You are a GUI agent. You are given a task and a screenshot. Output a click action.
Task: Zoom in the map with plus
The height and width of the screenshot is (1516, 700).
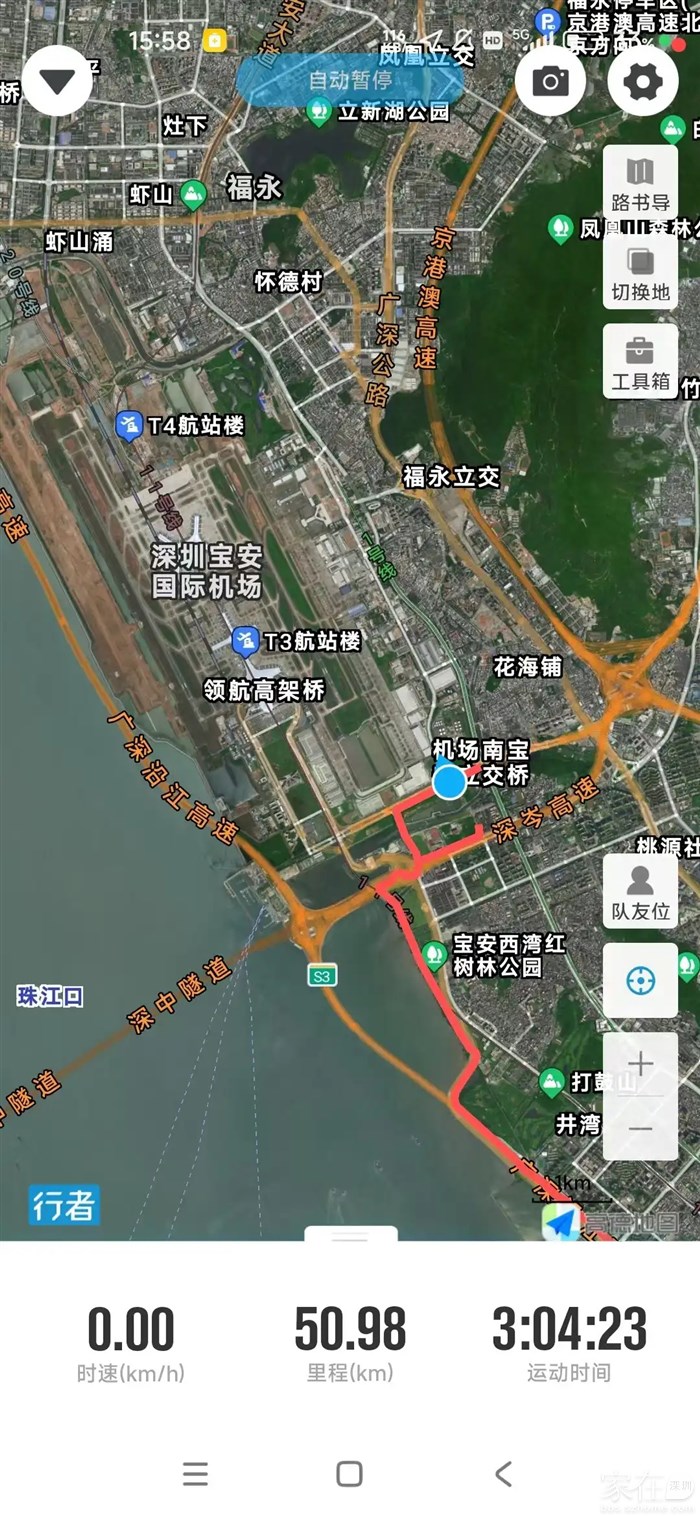point(640,1065)
